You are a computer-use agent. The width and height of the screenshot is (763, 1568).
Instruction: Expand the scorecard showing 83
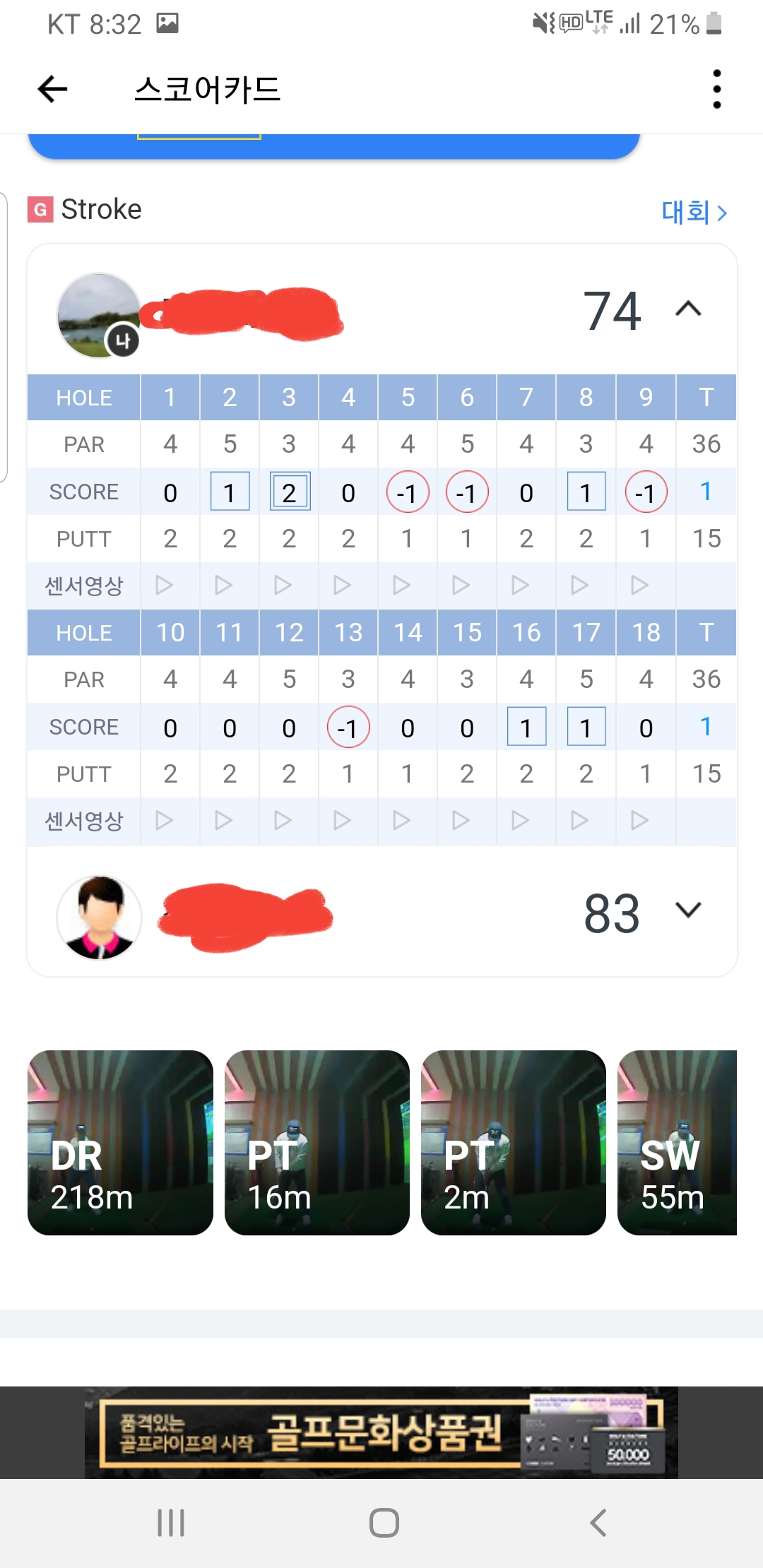pos(688,910)
